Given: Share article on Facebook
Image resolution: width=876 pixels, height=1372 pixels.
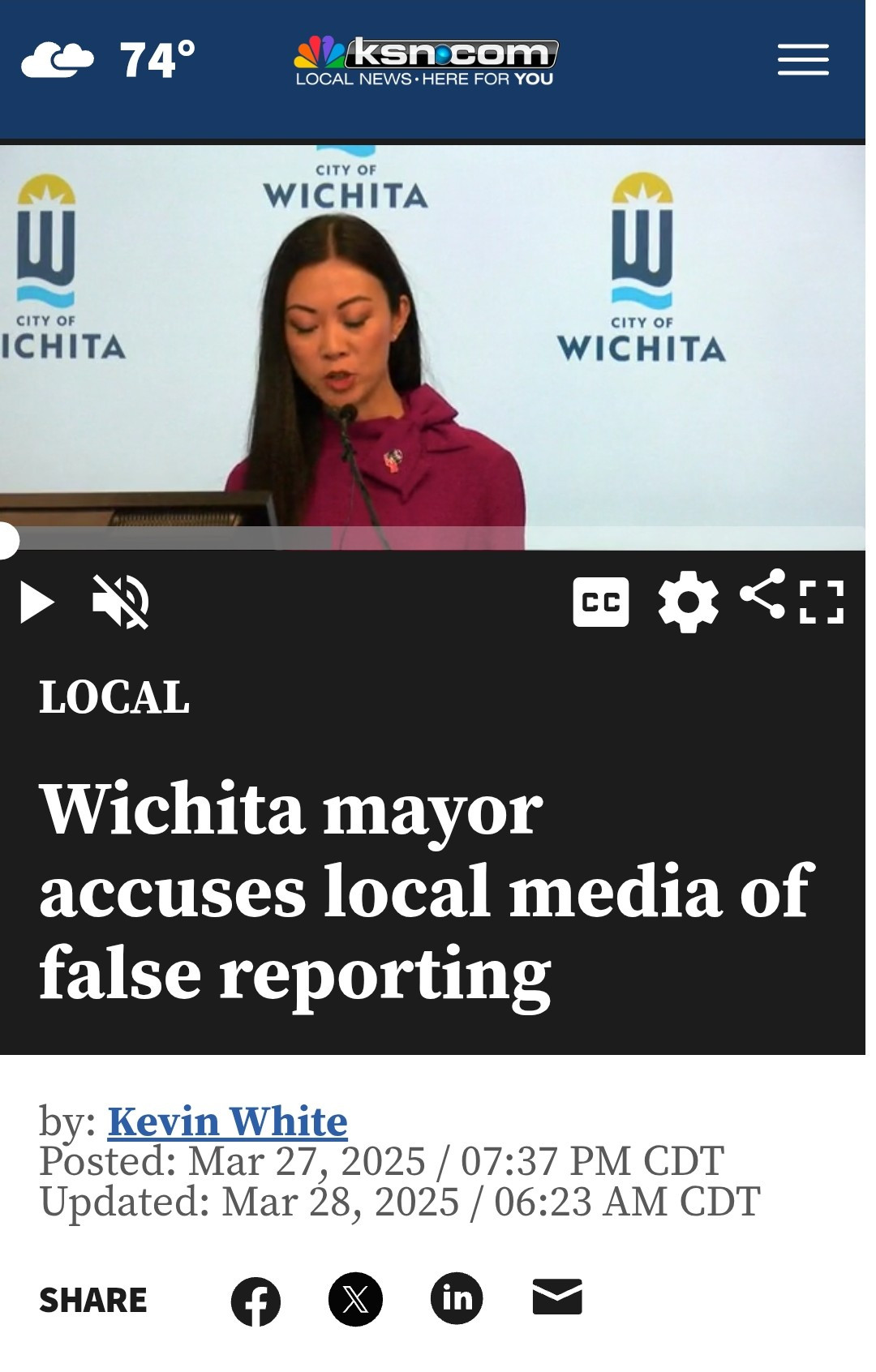Looking at the screenshot, I should point(255,1301).
